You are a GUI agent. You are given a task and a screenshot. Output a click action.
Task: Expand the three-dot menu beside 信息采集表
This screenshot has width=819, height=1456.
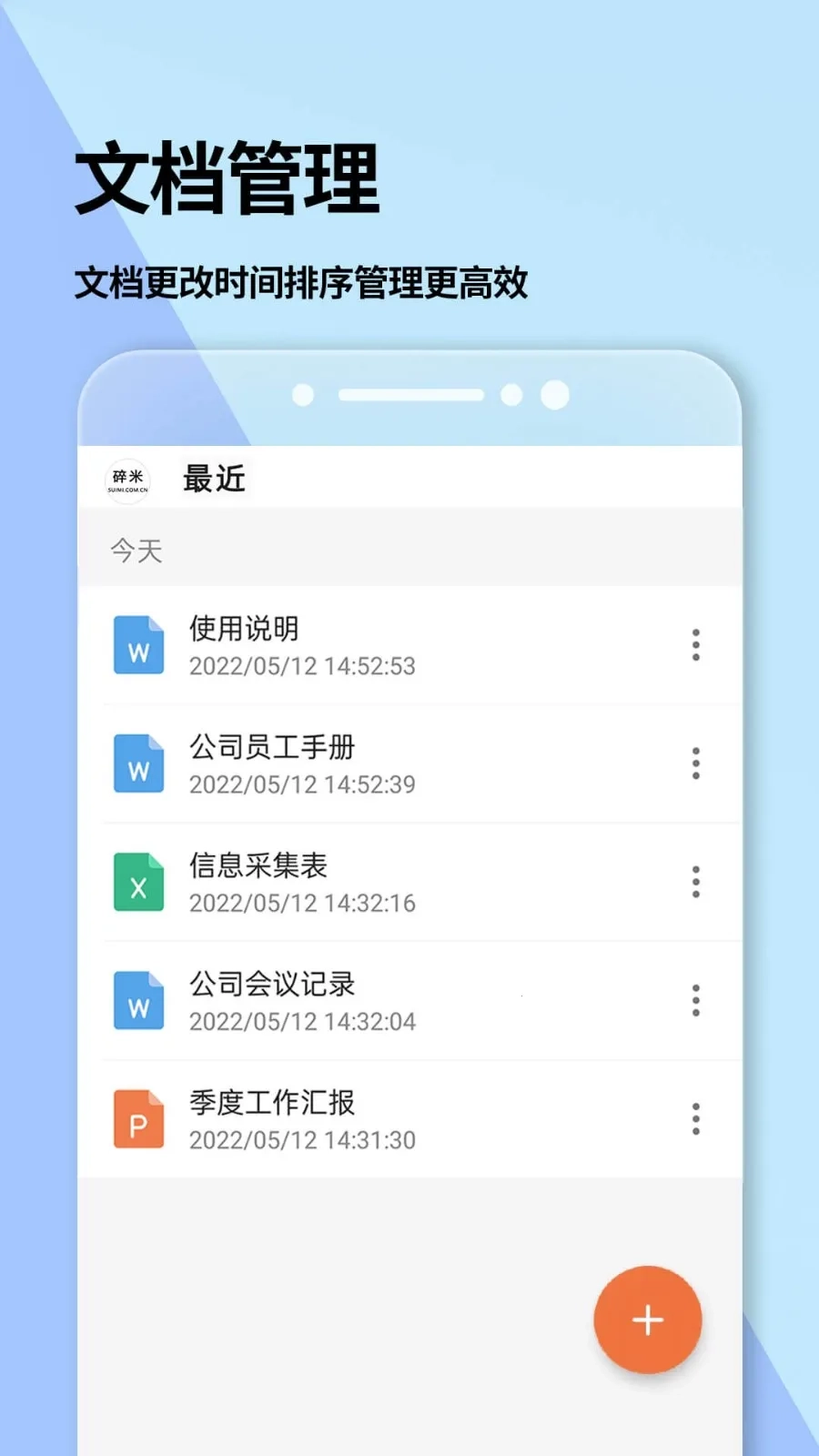click(x=695, y=883)
